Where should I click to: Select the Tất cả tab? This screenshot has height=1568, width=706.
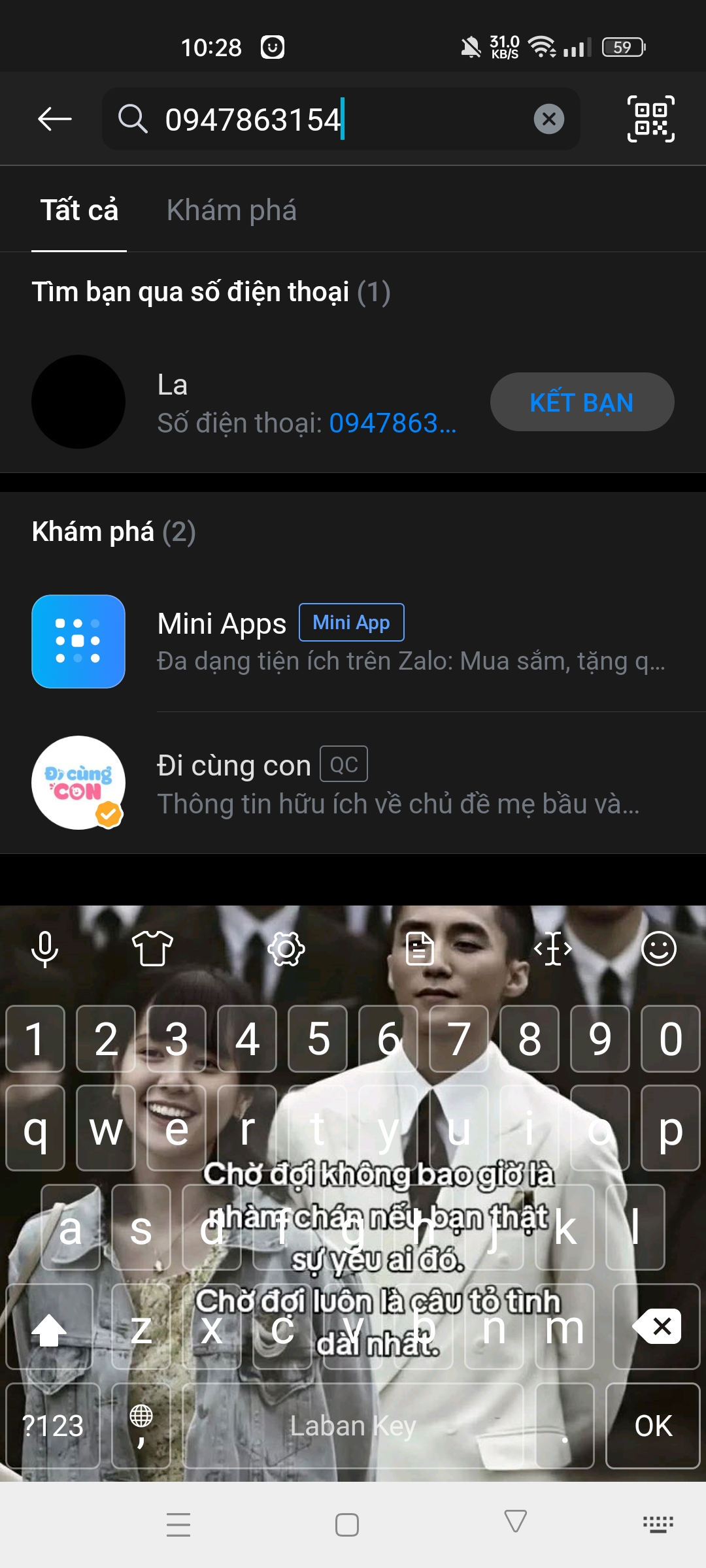pos(79,210)
